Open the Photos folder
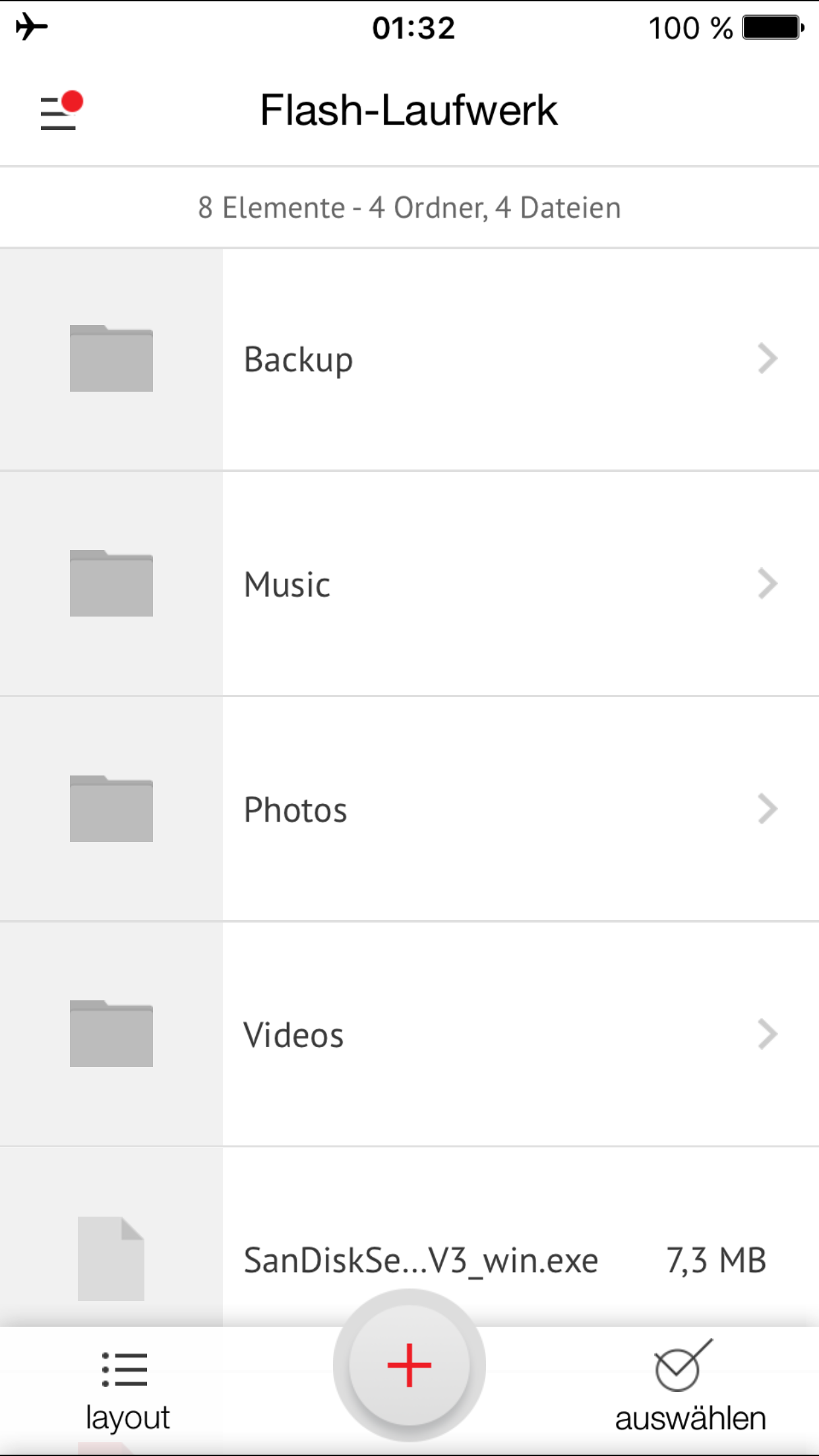 coord(409,809)
